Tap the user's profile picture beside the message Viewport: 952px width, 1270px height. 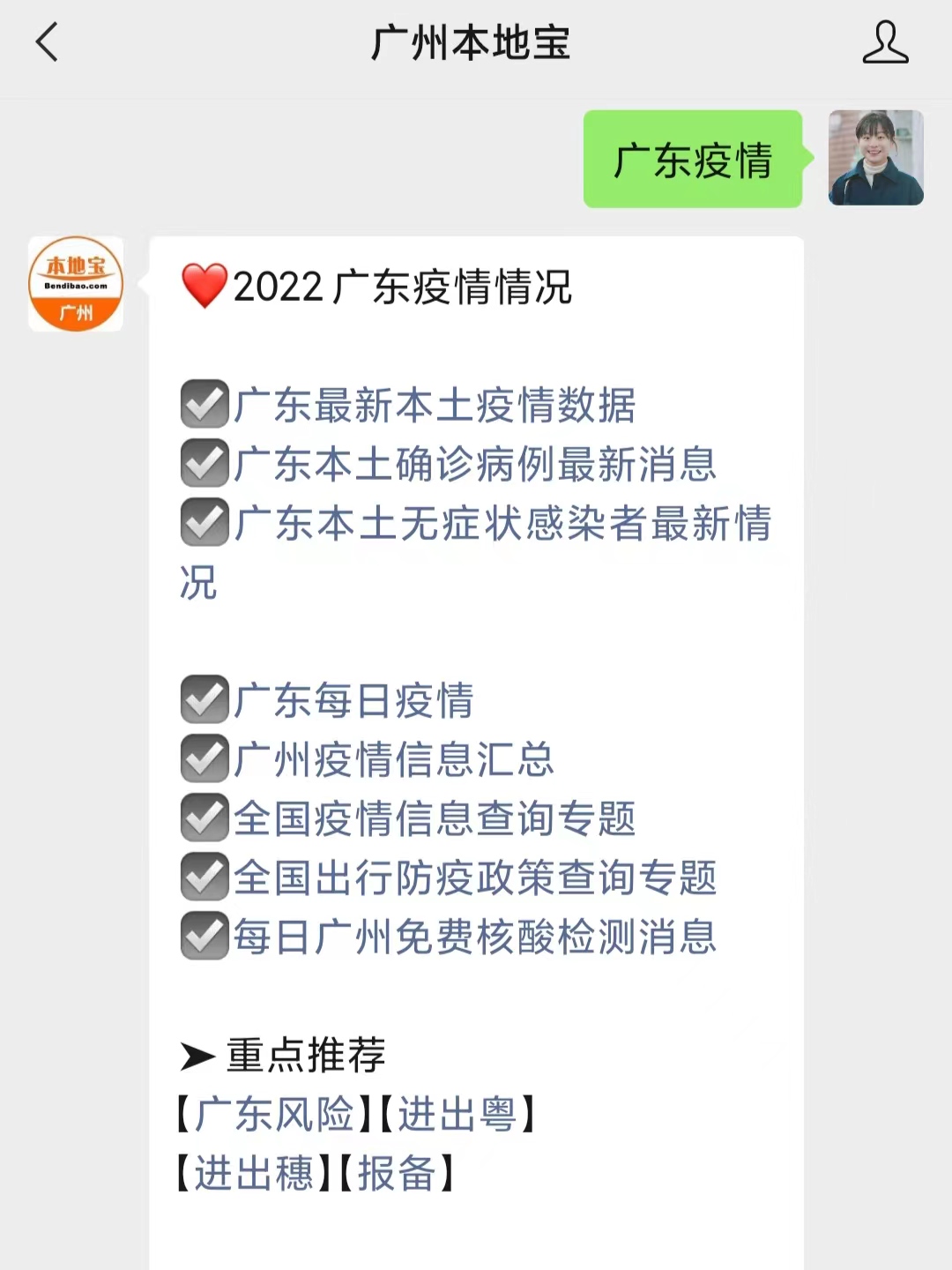[x=874, y=159]
